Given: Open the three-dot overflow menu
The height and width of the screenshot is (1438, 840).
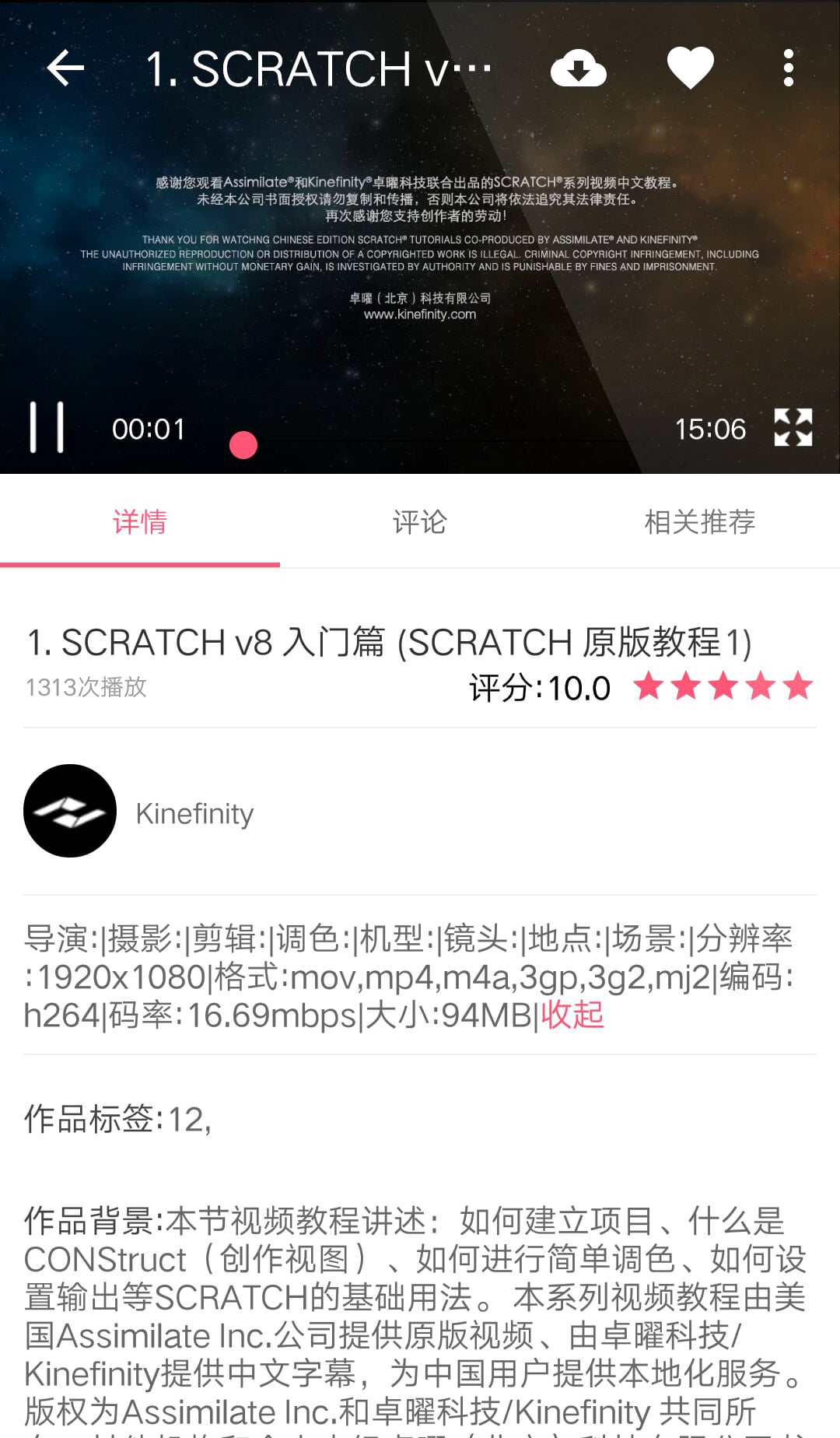Looking at the screenshot, I should (788, 68).
